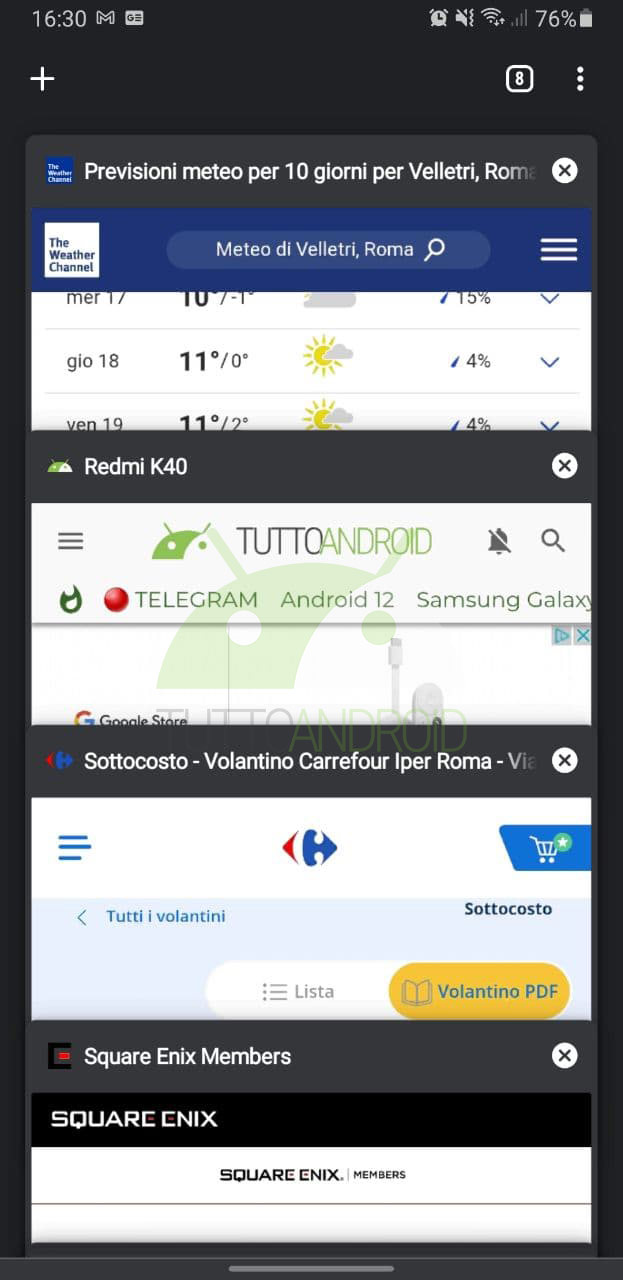Switch to the Redmi K40 TuttoAndroid tab
The width and height of the screenshot is (623, 1280).
click(311, 578)
